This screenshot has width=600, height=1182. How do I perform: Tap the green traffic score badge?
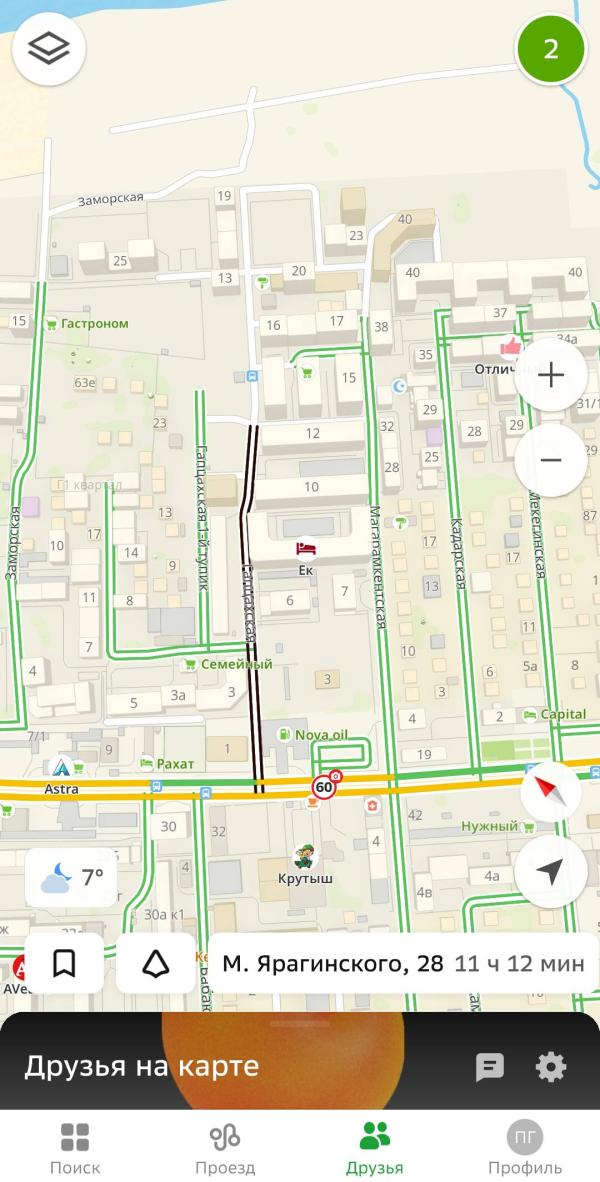[550, 48]
